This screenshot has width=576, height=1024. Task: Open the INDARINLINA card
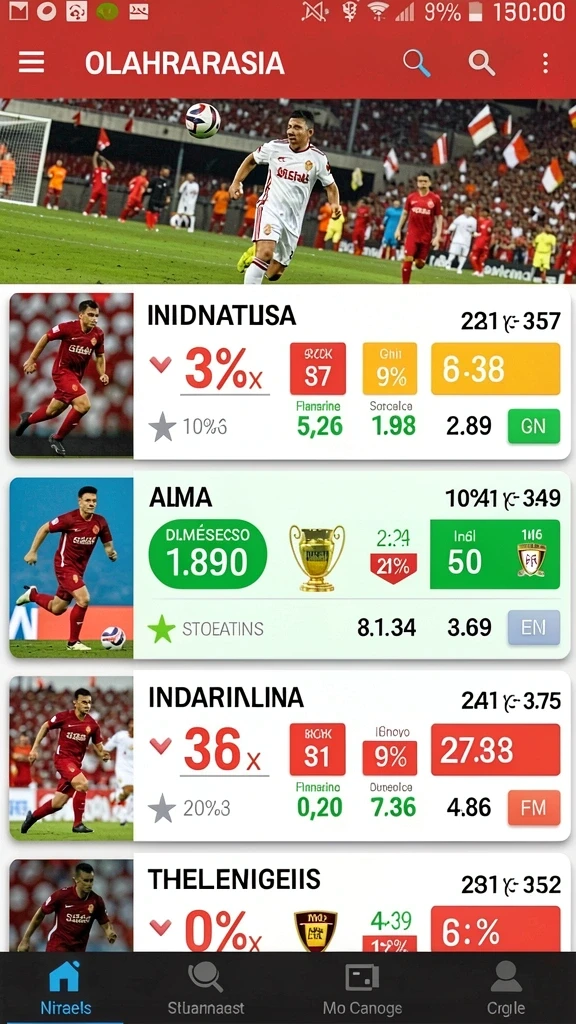coord(289,758)
